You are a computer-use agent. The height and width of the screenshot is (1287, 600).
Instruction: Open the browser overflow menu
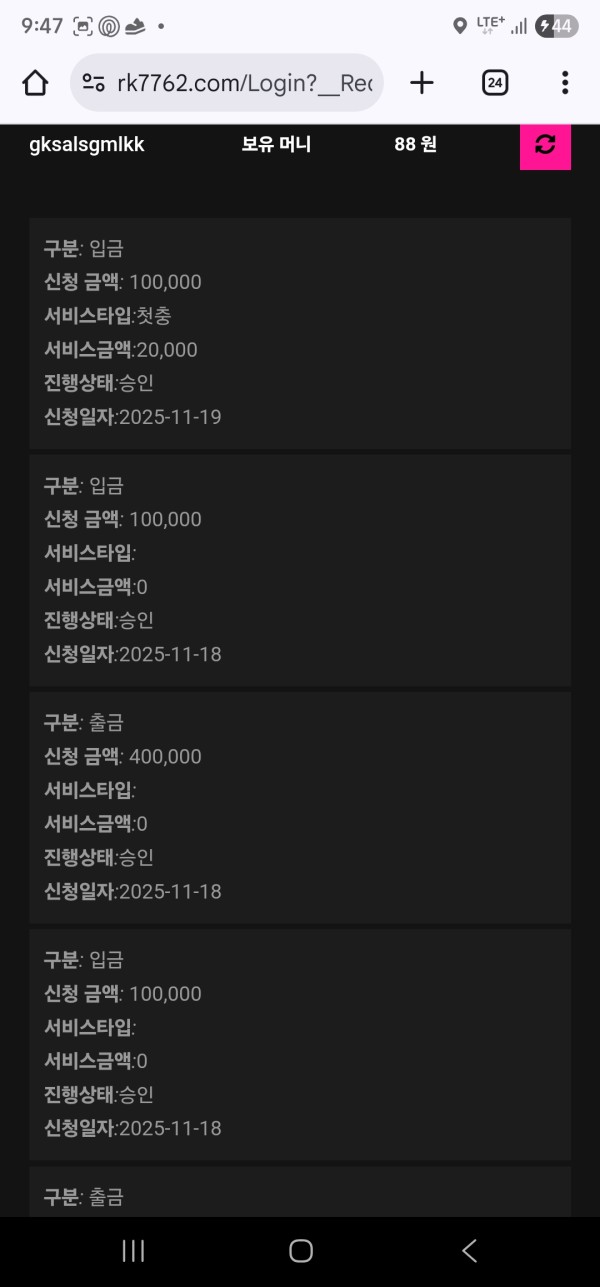pyautogui.click(x=565, y=83)
